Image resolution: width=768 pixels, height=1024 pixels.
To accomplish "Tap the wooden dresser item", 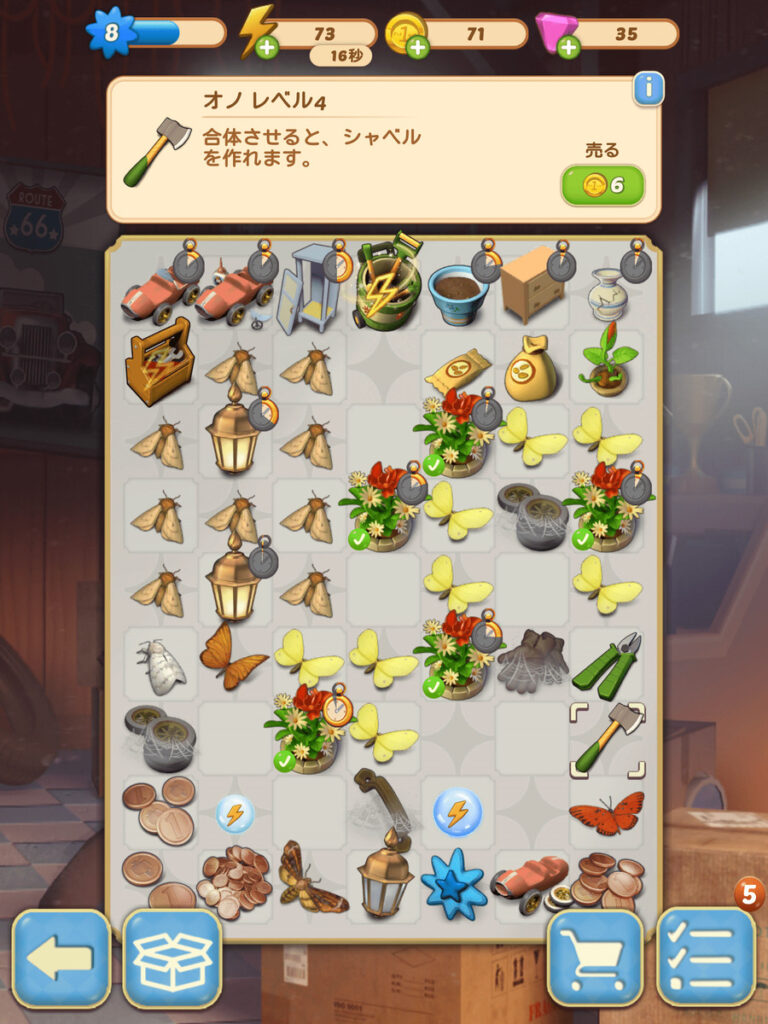I will click(530, 285).
